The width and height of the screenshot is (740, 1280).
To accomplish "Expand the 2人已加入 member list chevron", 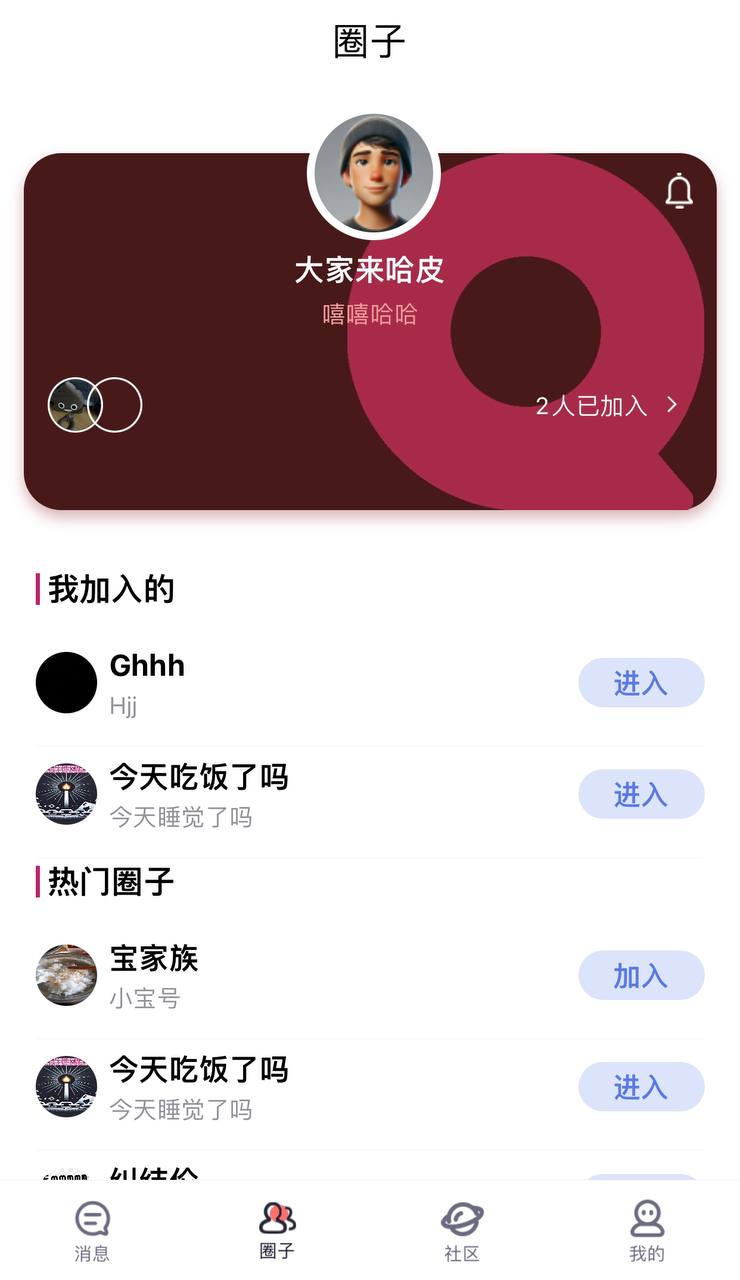I will (x=670, y=405).
